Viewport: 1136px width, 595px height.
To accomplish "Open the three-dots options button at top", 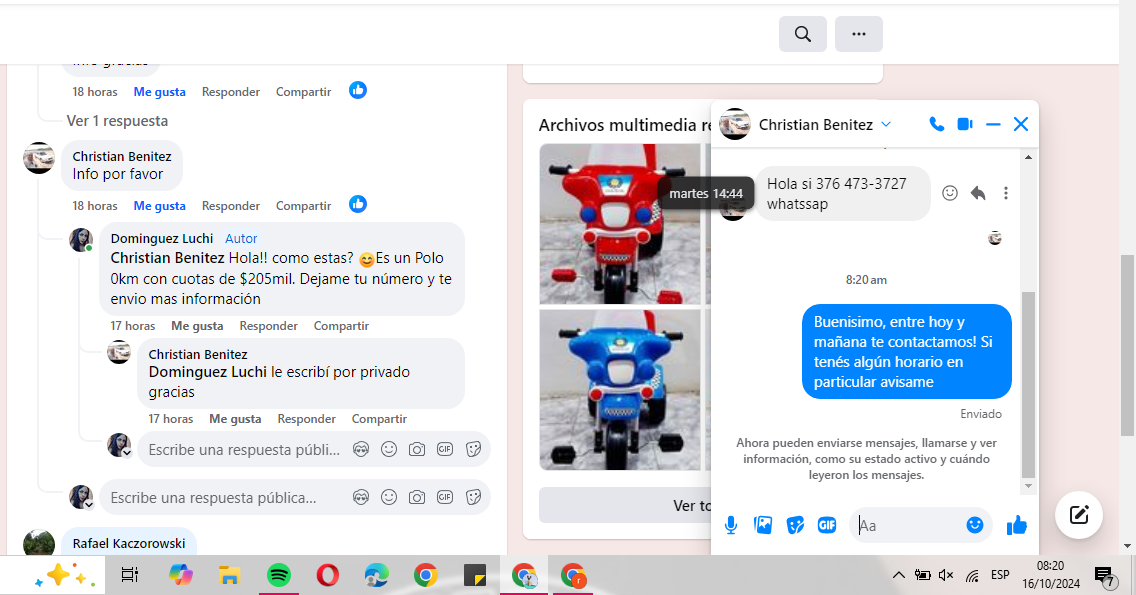I will pos(858,34).
